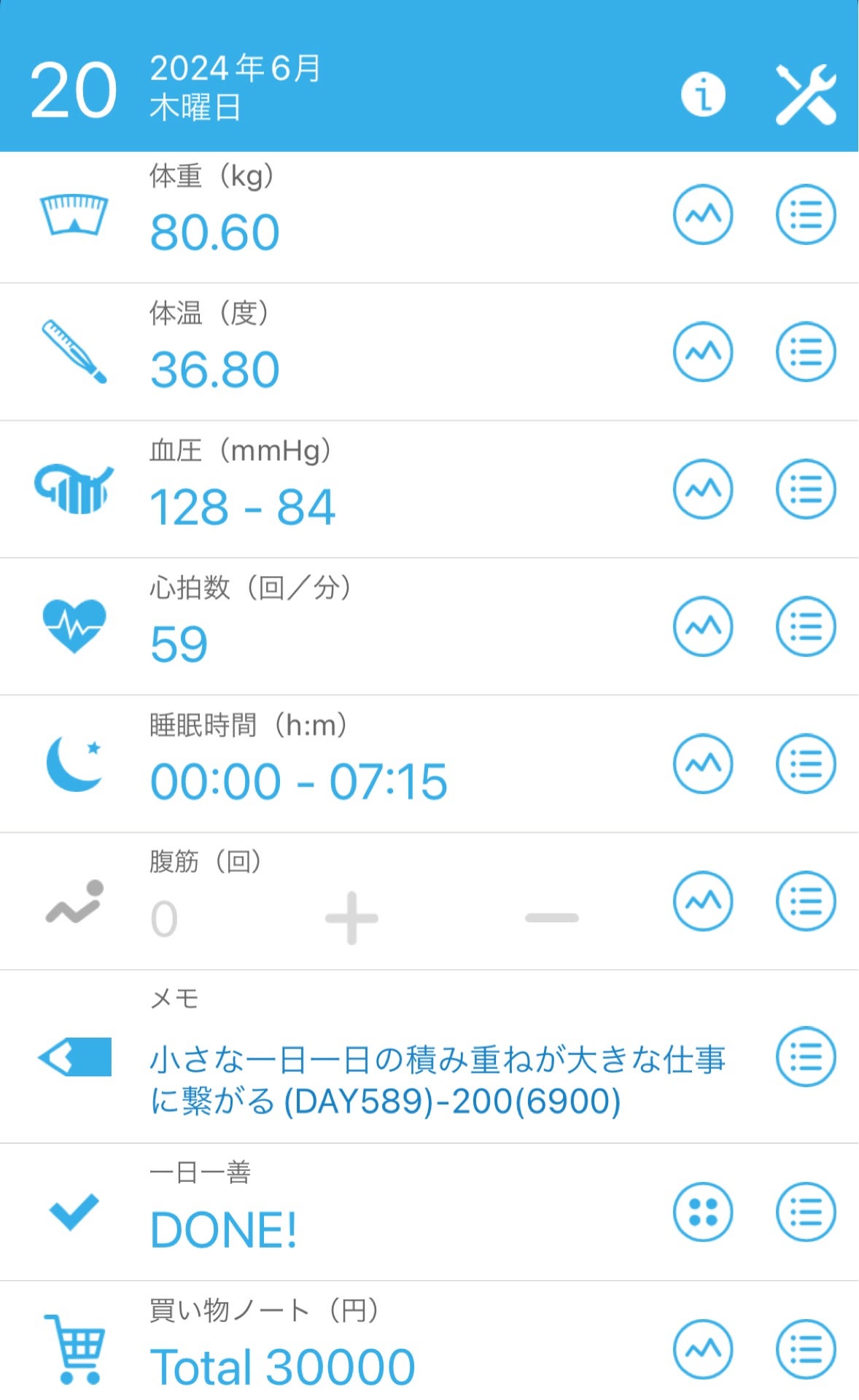Tap the heart icon next to 心拍数
Viewport: 859px width, 1400px height.
click(x=74, y=626)
